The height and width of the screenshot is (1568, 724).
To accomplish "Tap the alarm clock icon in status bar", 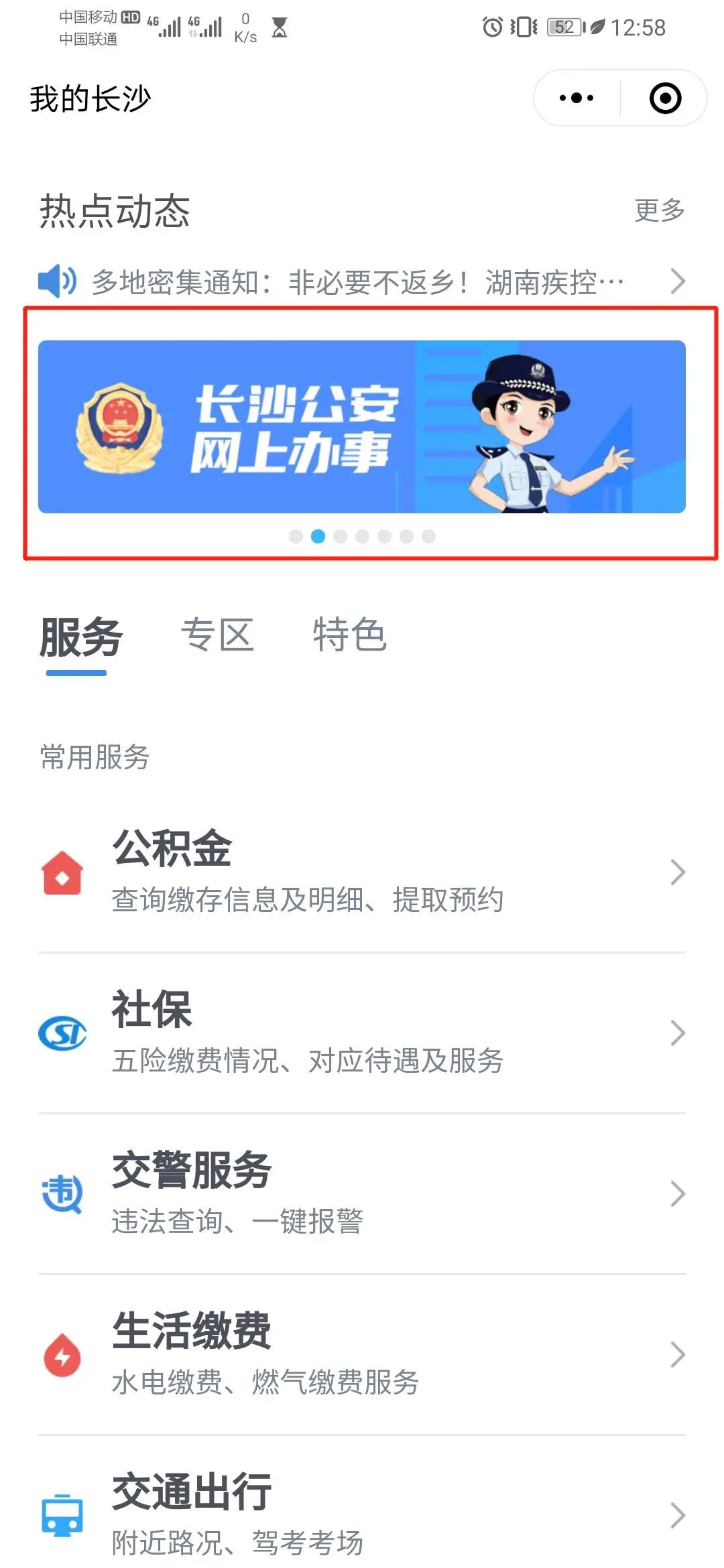I will click(x=491, y=27).
